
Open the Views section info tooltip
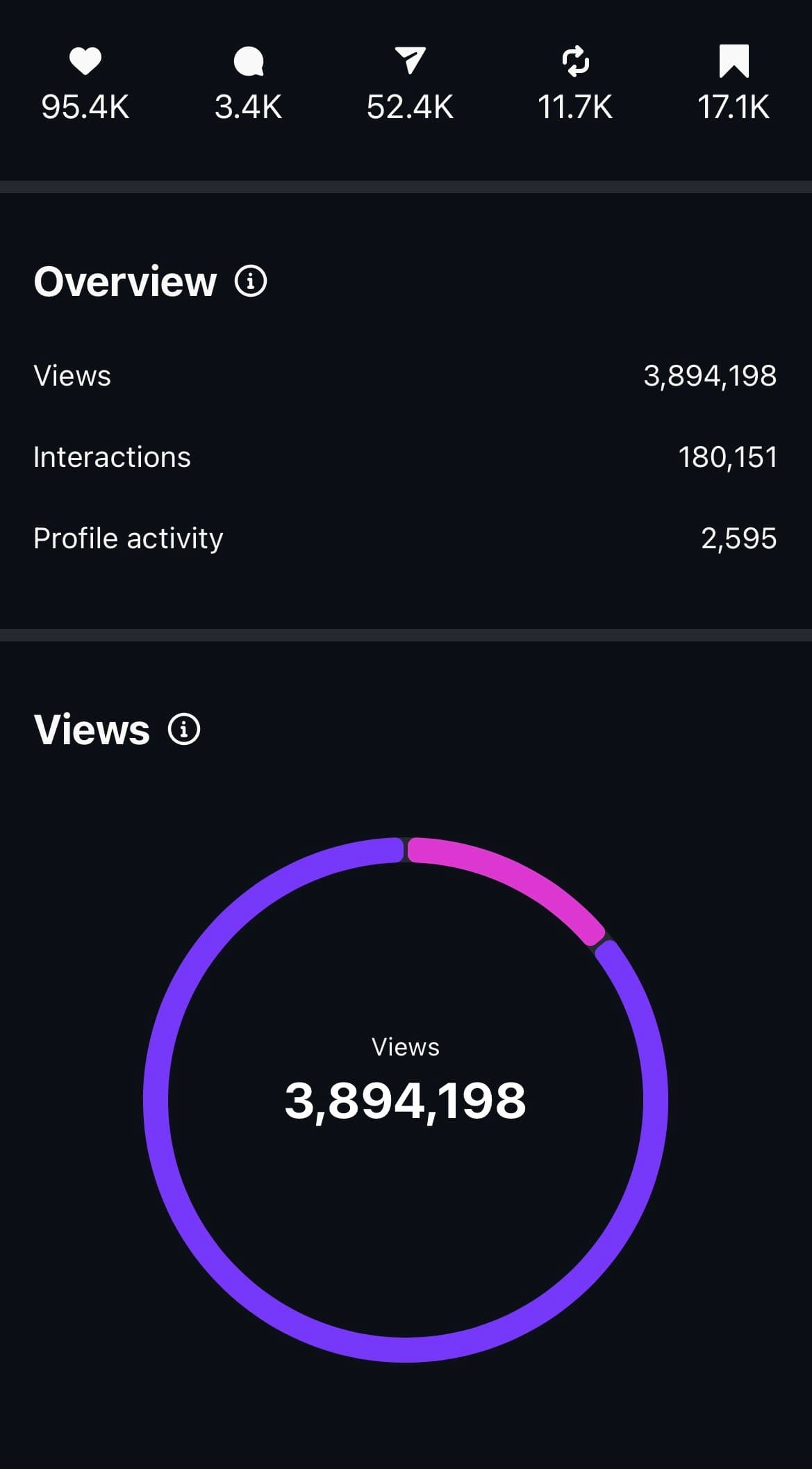[183, 730]
